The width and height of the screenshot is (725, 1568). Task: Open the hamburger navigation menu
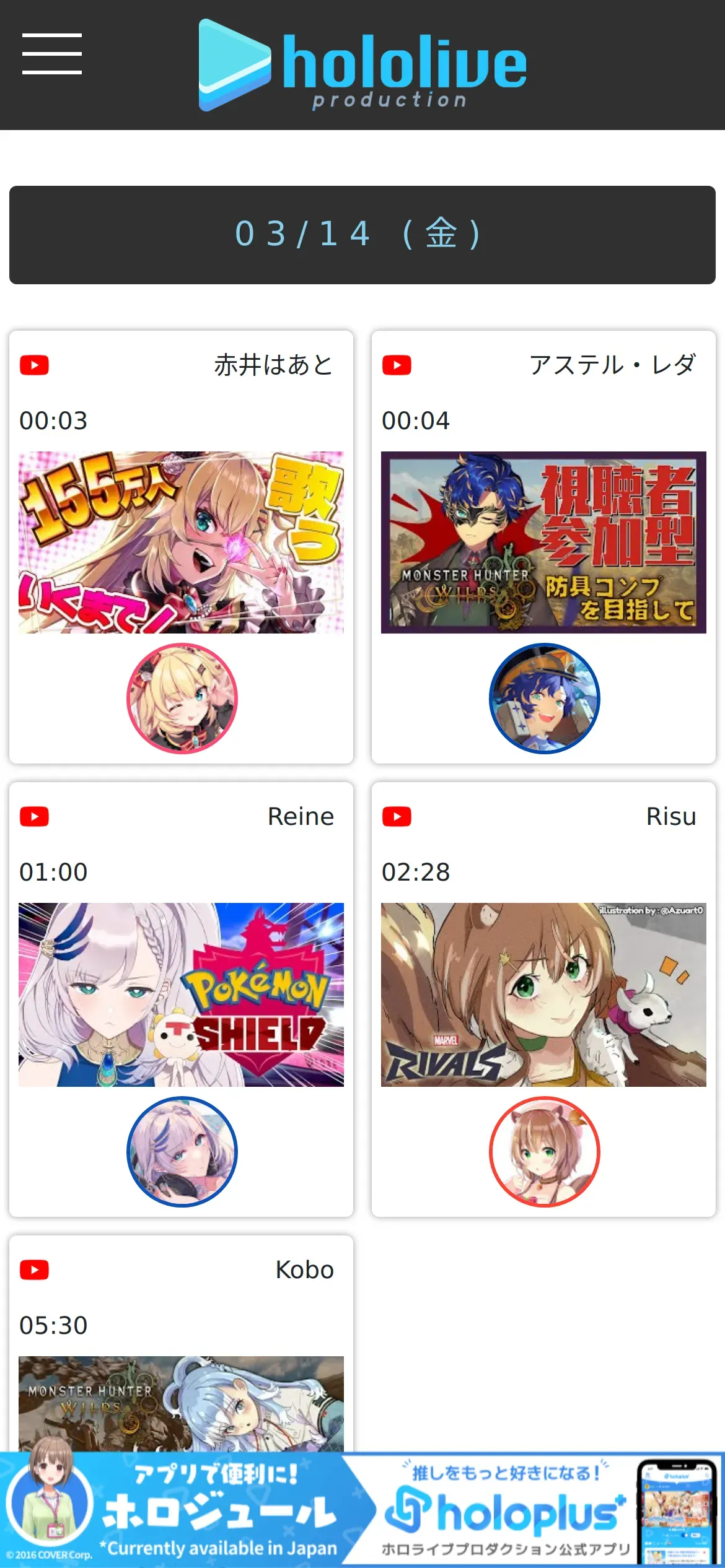[52, 54]
